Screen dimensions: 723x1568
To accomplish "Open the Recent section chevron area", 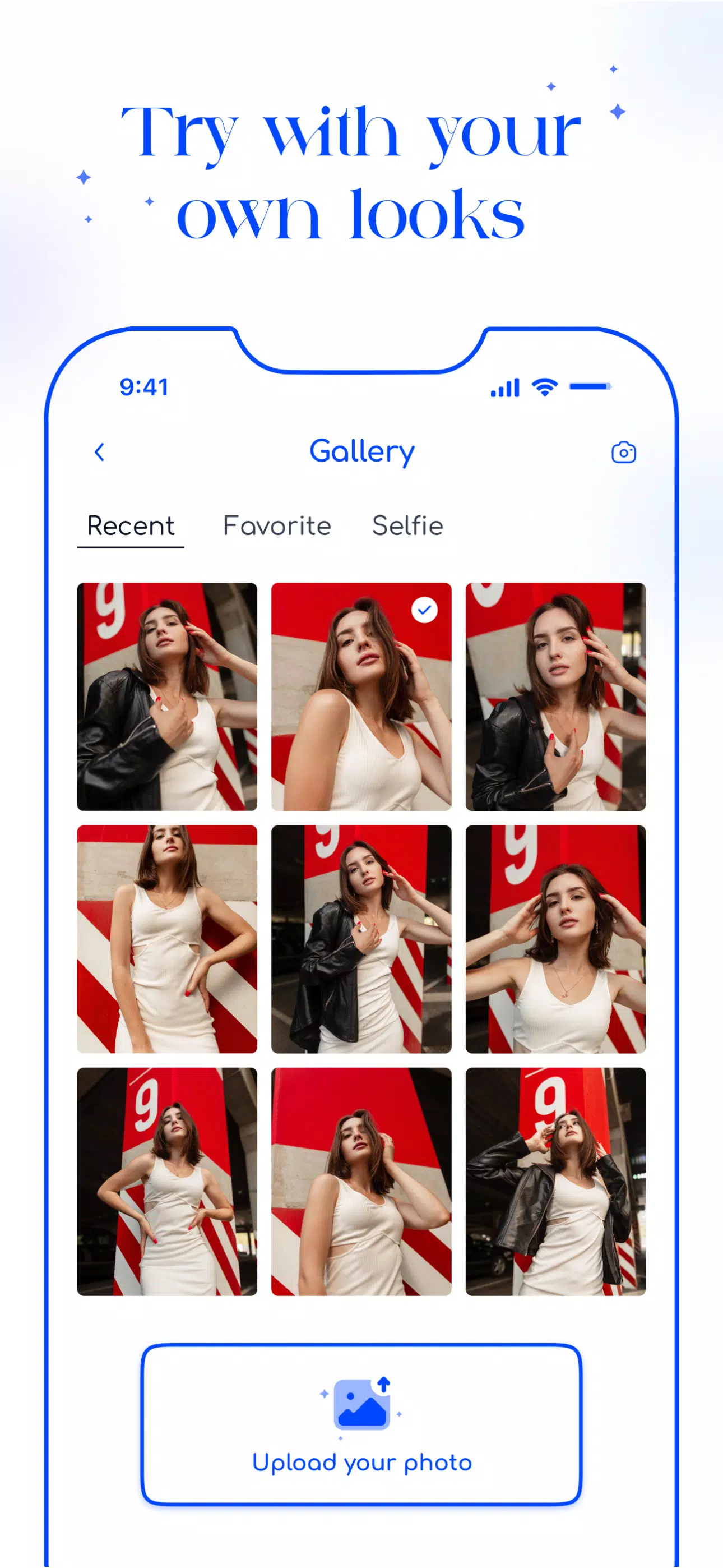I will 129,526.
